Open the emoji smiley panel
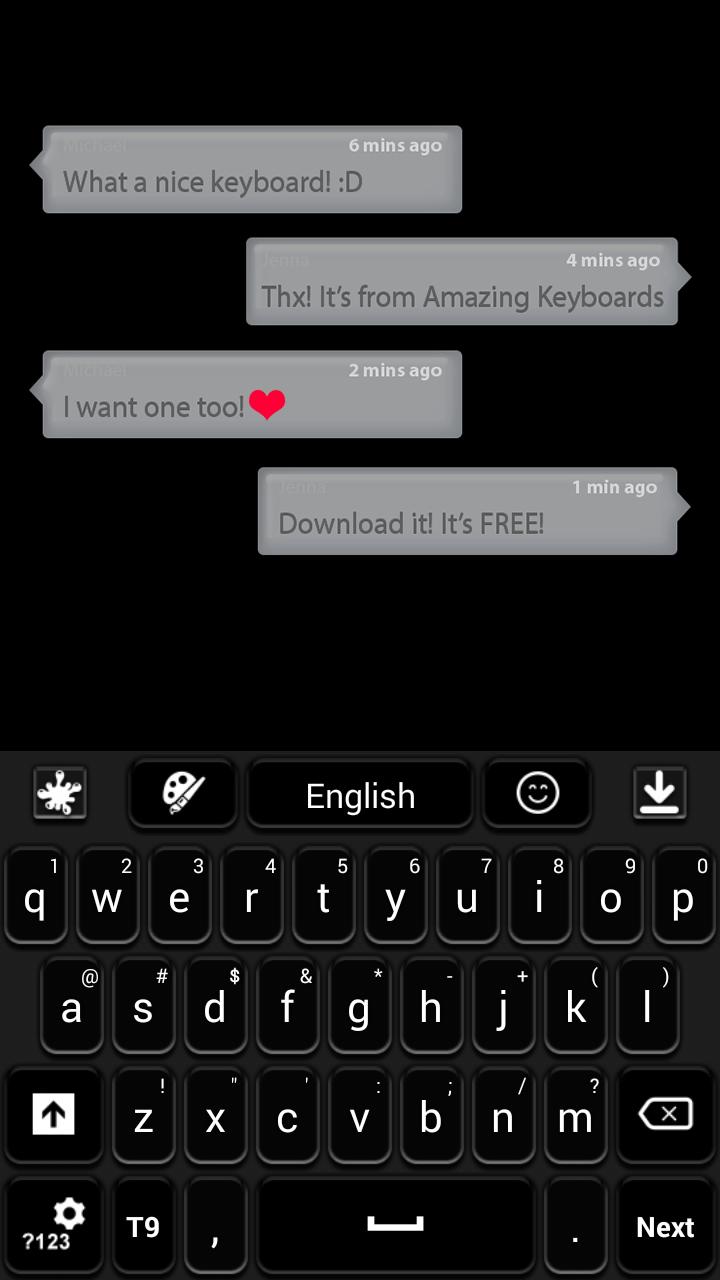 tap(537, 794)
